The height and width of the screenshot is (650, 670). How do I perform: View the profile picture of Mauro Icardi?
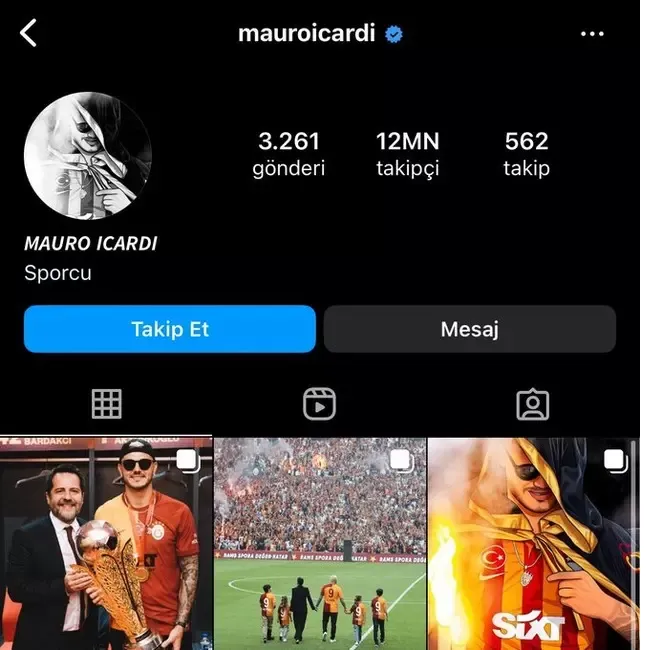click(x=88, y=156)
